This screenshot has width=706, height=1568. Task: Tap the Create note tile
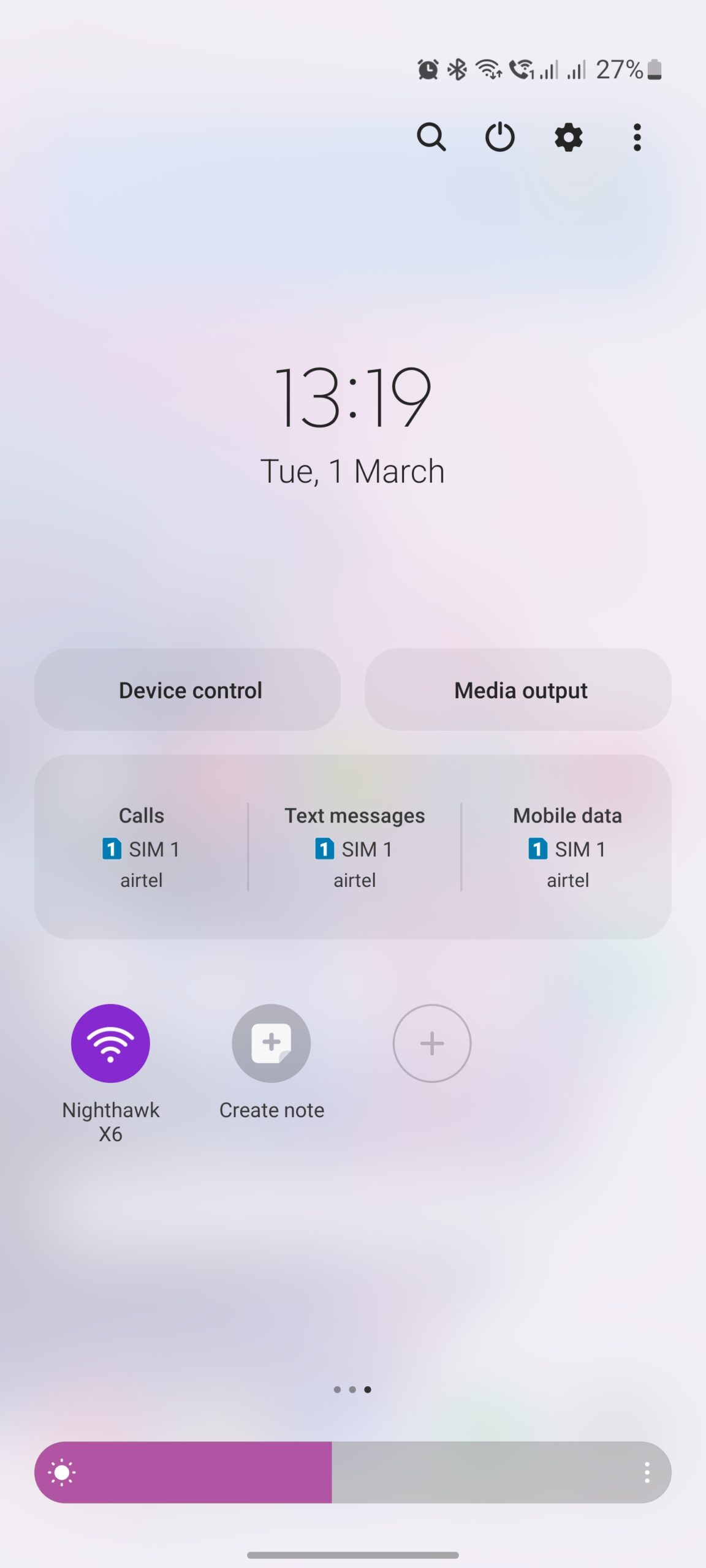(x=271, y=1043)
